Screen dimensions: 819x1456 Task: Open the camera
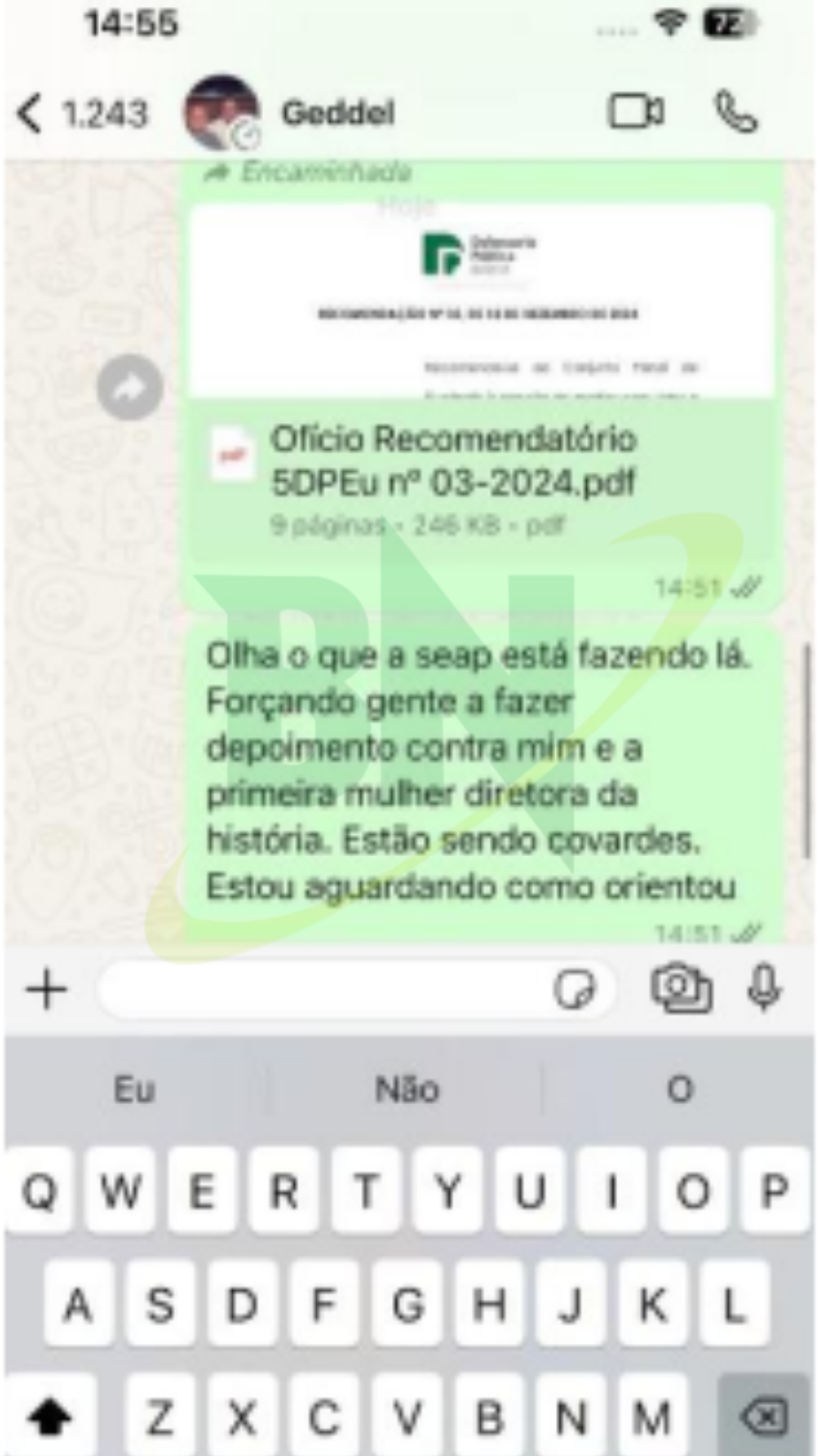681,988
